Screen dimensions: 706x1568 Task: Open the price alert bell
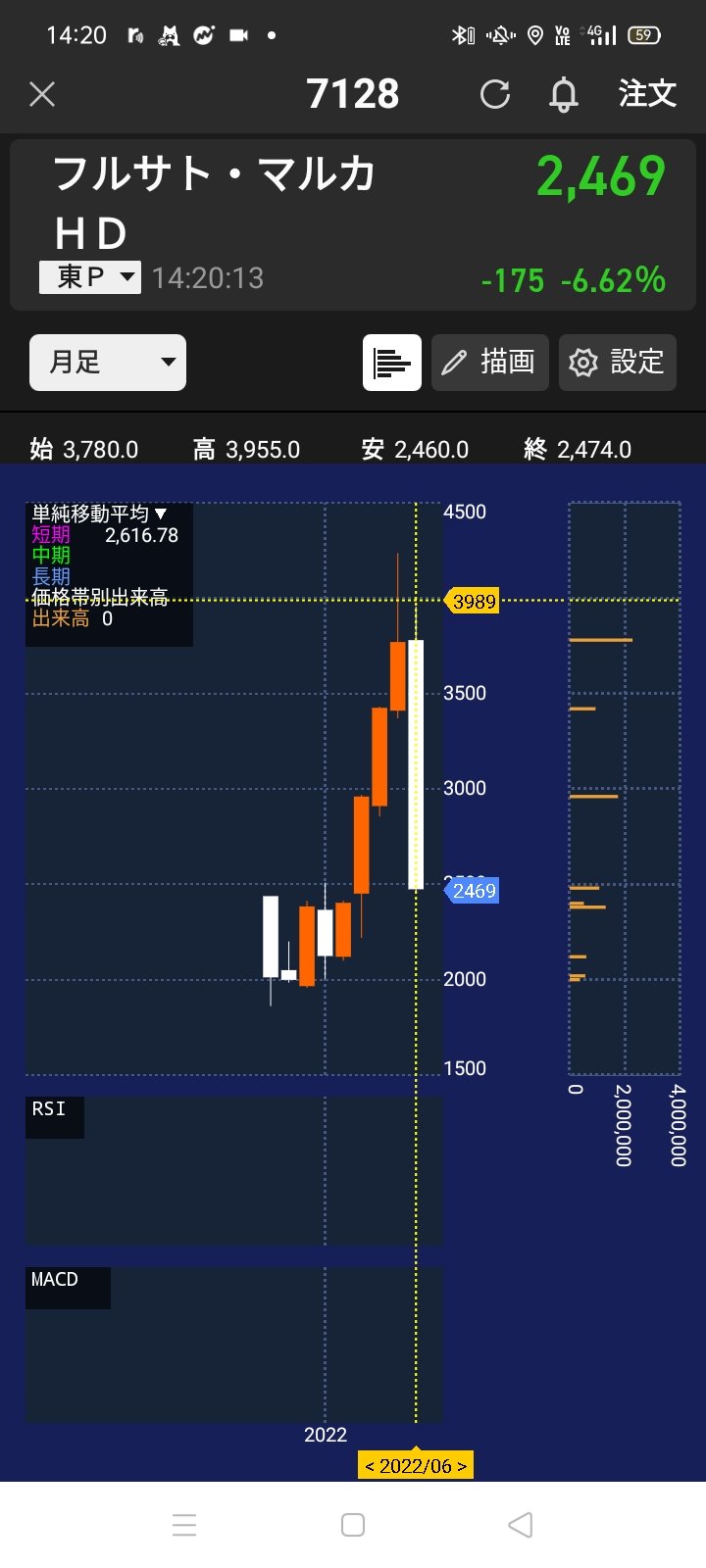pyautogui.click(x=564, y=95)
